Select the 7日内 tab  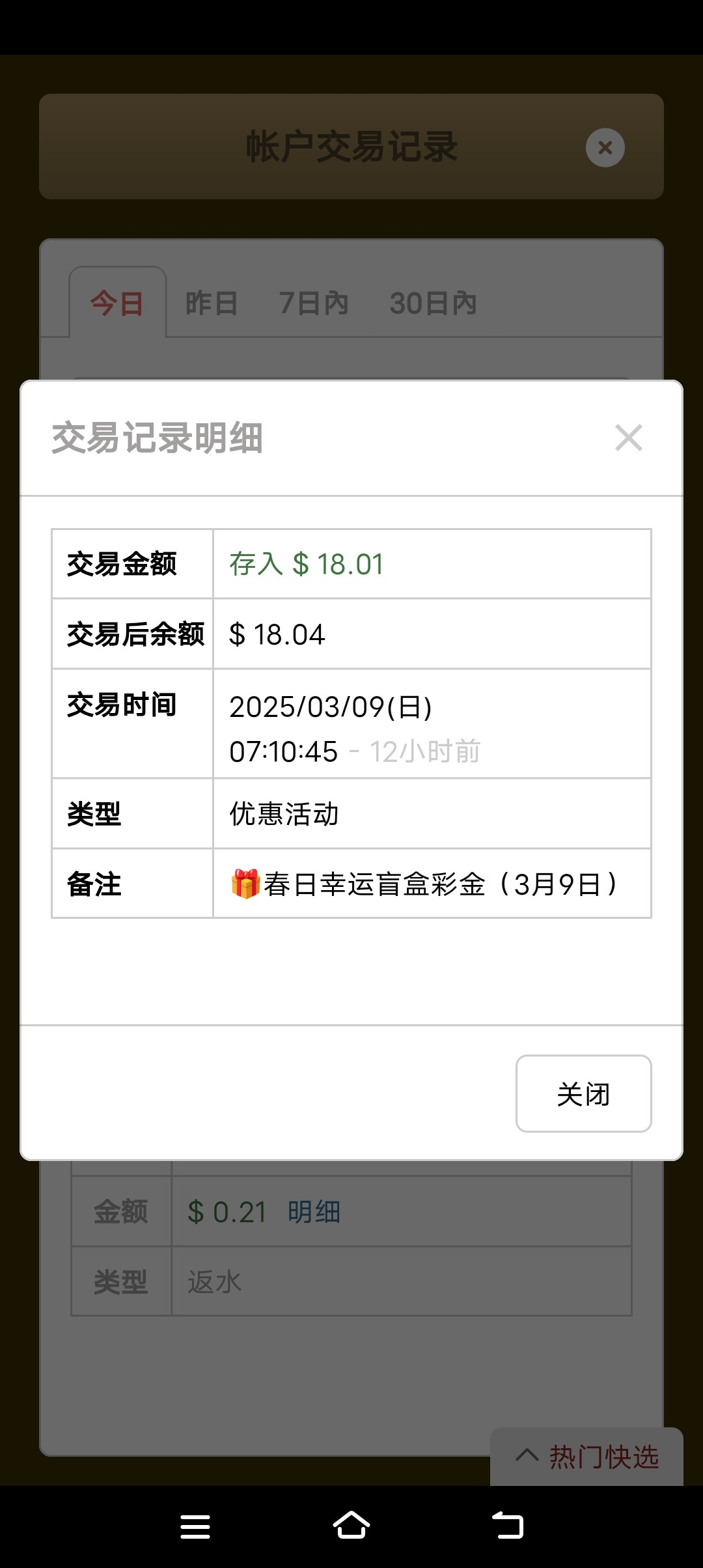(314, 303)
